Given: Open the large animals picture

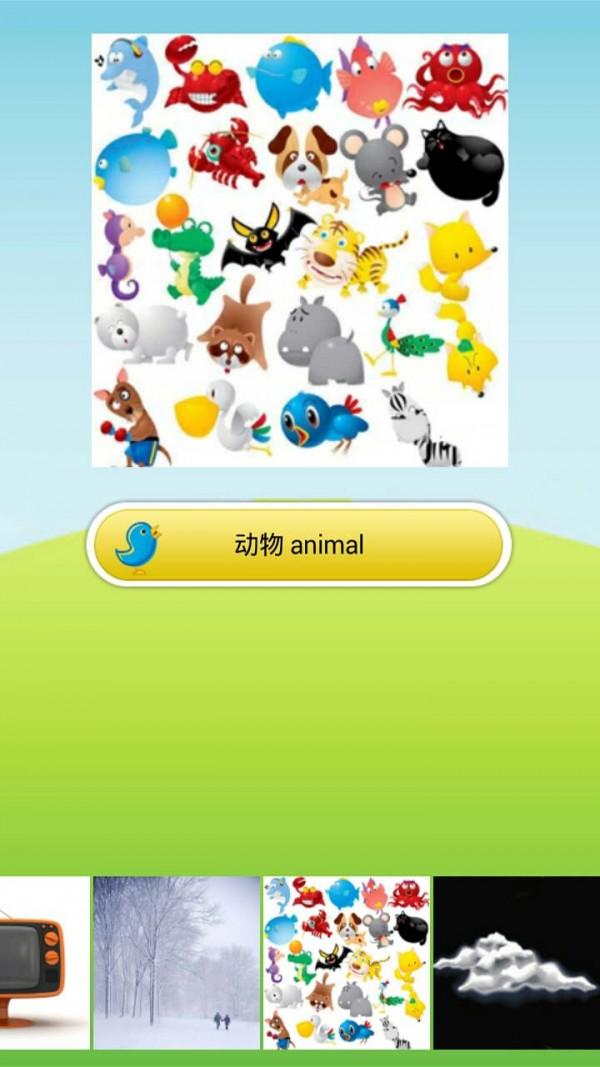Looking at the screenshot, I should pos(300,250).
